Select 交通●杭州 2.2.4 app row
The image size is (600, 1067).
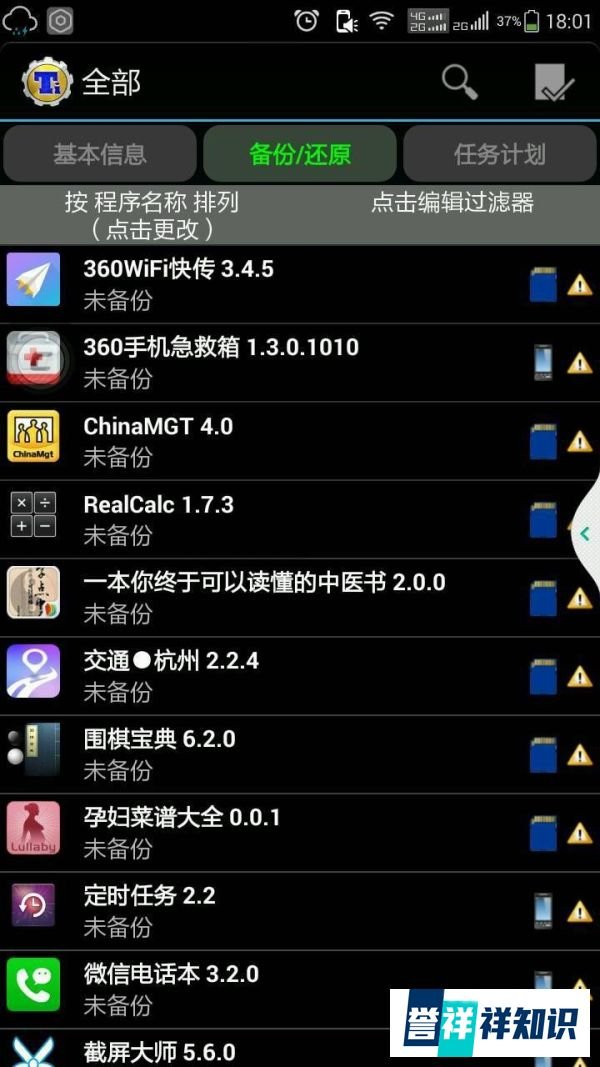(x=300, y=676)
